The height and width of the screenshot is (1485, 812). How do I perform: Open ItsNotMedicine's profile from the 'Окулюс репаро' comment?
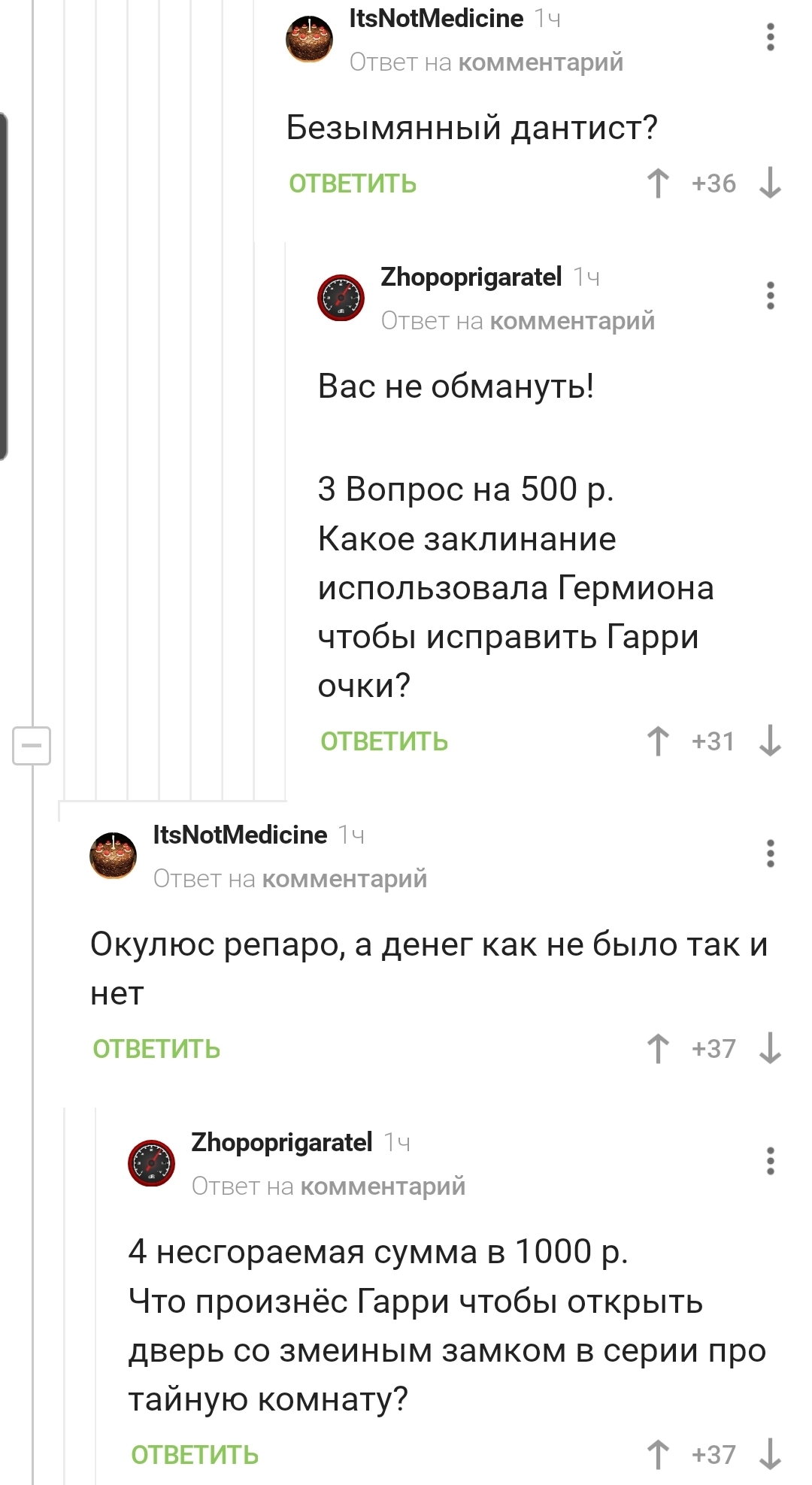240,835
